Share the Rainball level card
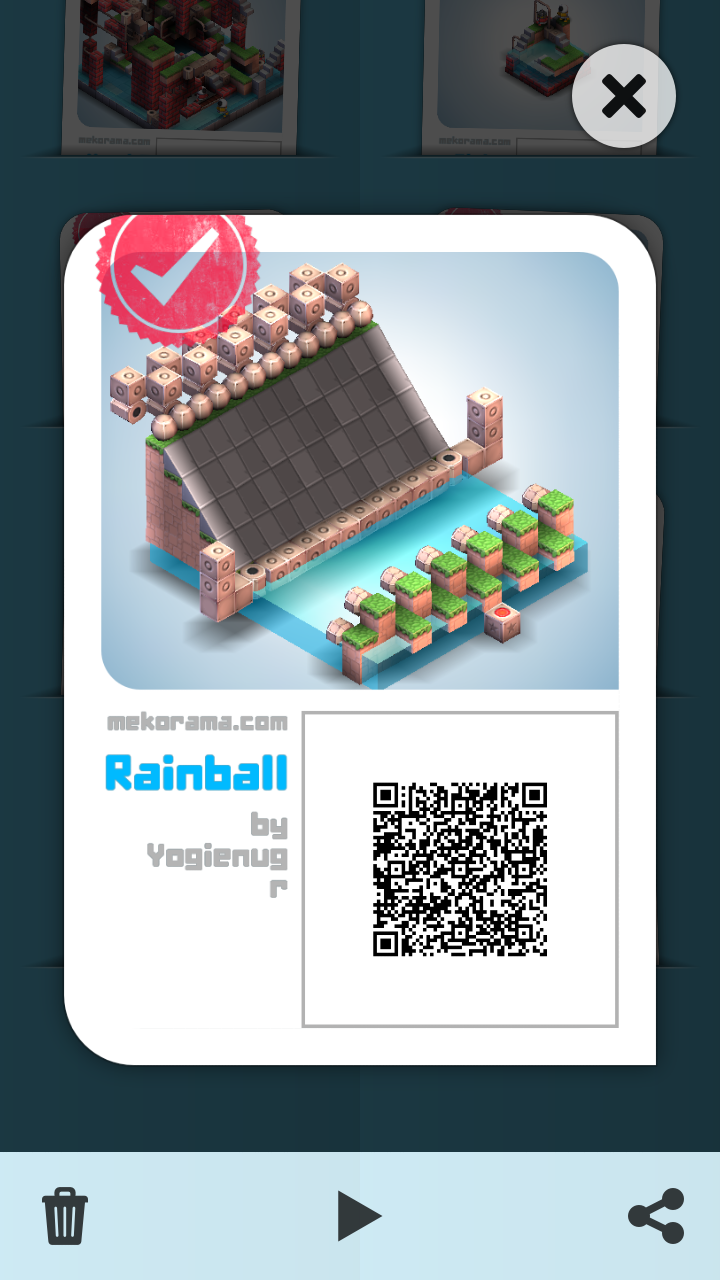 coord(656,1216)
